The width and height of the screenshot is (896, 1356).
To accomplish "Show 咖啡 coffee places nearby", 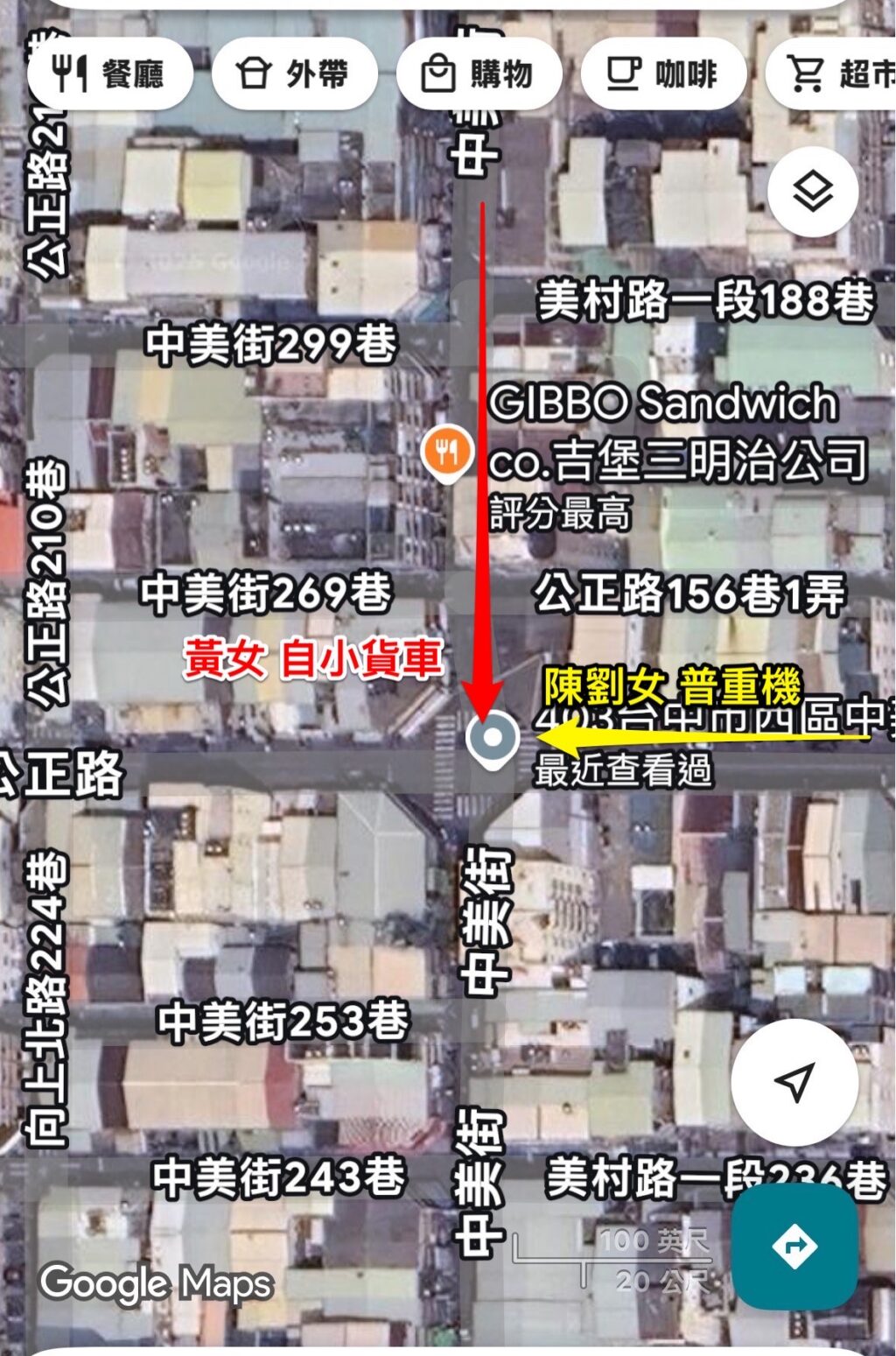I will coord(663,74).
